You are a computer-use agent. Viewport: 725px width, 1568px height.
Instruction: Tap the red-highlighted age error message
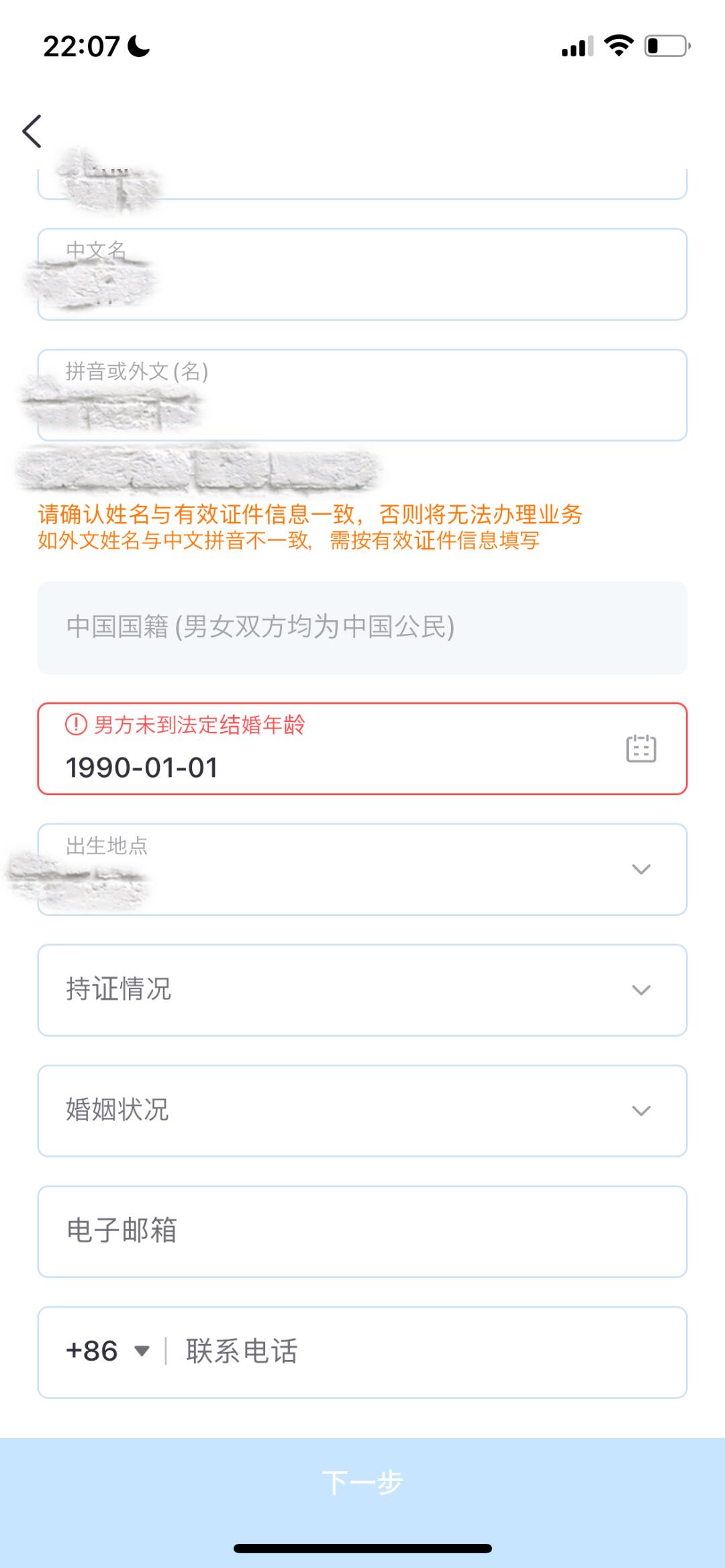click(201, 725)
